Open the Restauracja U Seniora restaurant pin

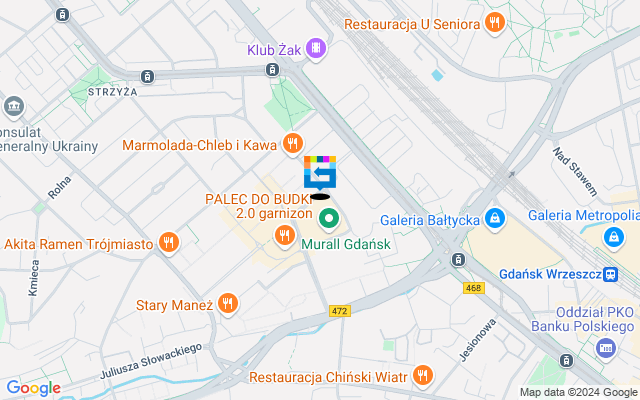click(493, 23)
